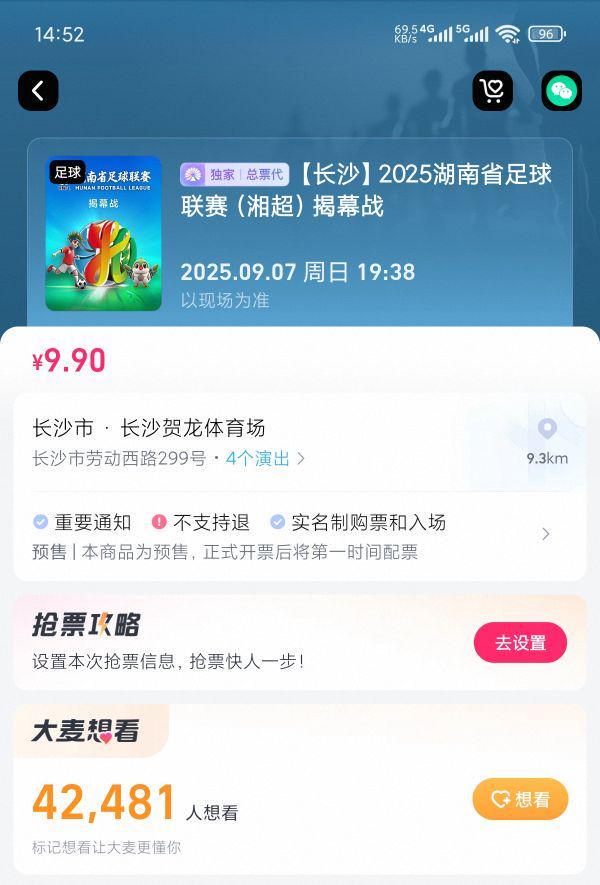View the 4个演出 at this venue
The width and height of the screenshot is (600, 885).
point(265,459)
